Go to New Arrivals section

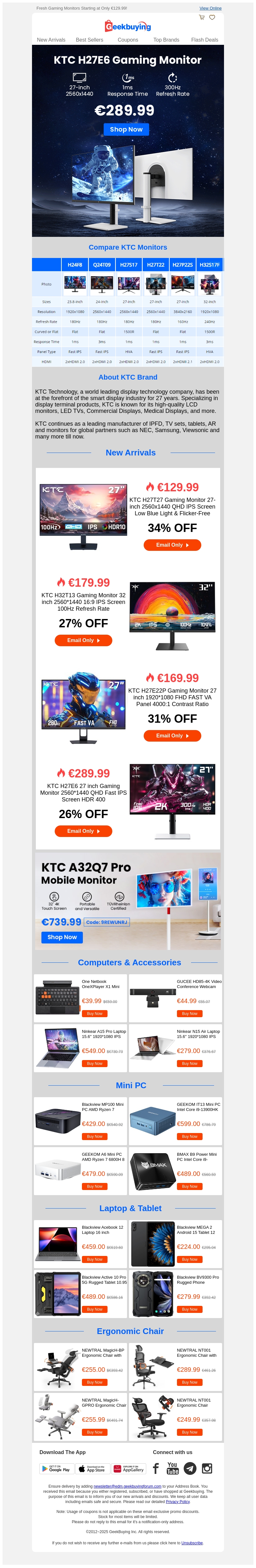point(51,40)
